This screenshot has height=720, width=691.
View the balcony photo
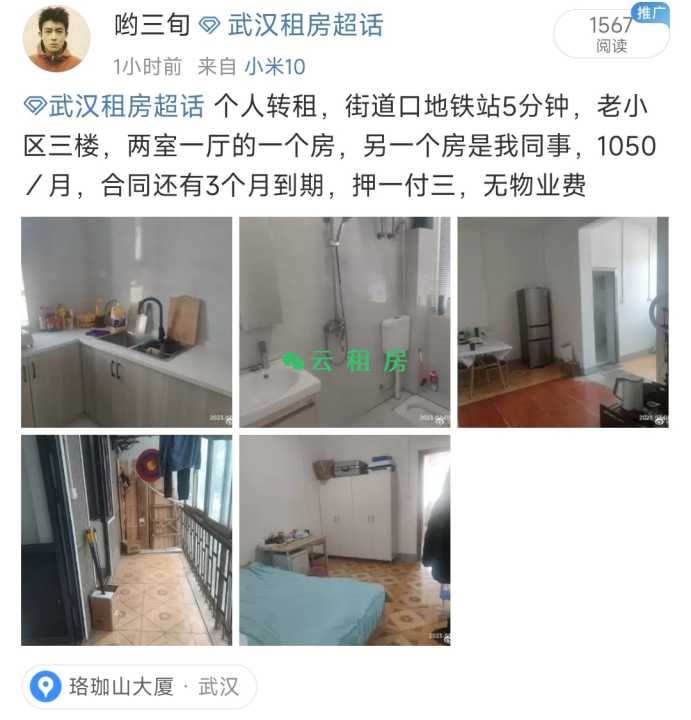pyautogui.click(x=126, y=540)
